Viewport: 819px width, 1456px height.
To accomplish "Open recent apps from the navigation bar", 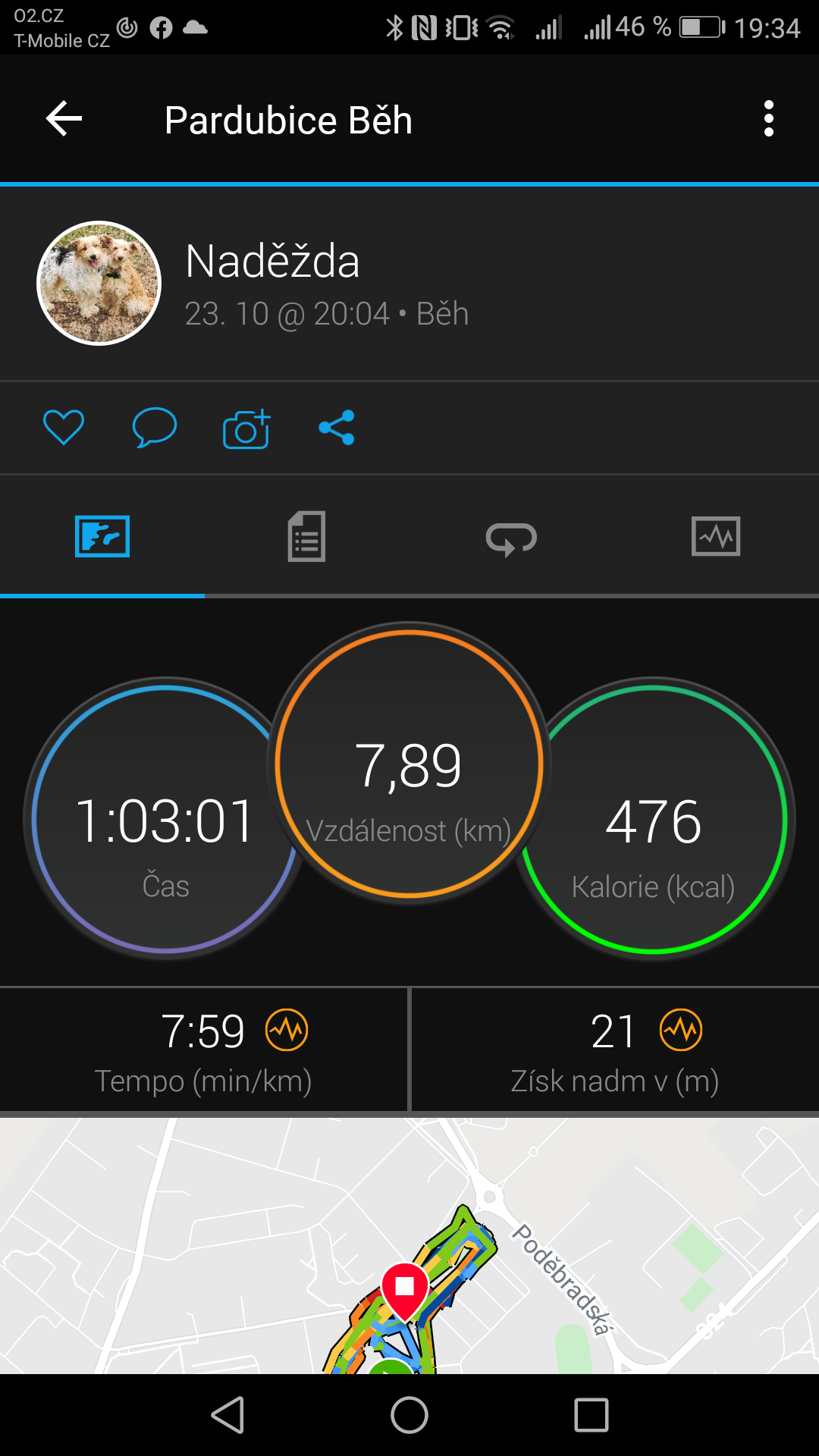I will coord(591,1415).
